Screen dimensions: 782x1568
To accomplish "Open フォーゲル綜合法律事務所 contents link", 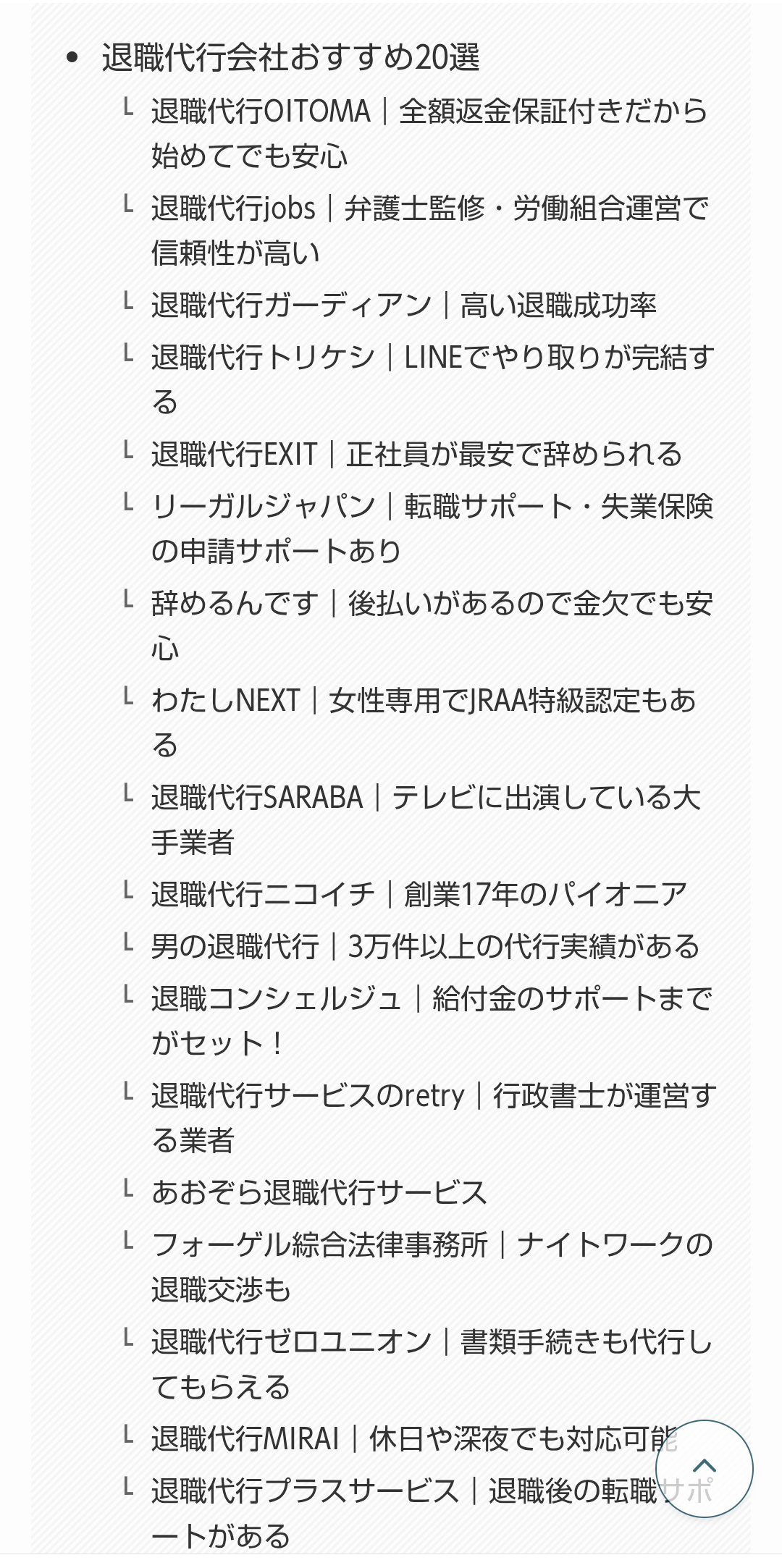I will coord(432,1245).
